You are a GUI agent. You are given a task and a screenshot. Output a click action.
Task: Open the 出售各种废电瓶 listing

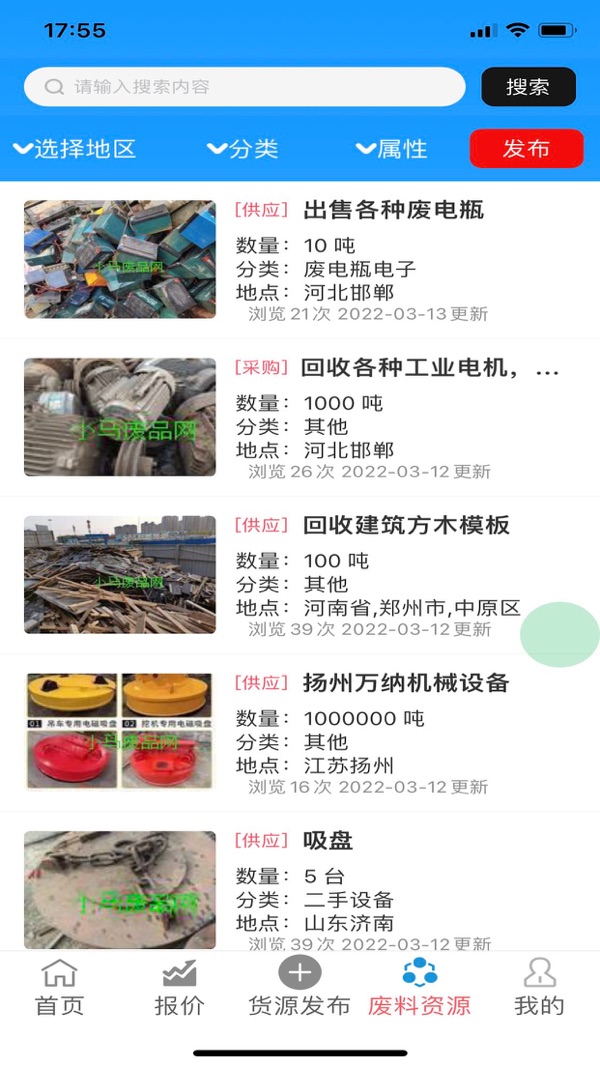[x=393, y=210]
